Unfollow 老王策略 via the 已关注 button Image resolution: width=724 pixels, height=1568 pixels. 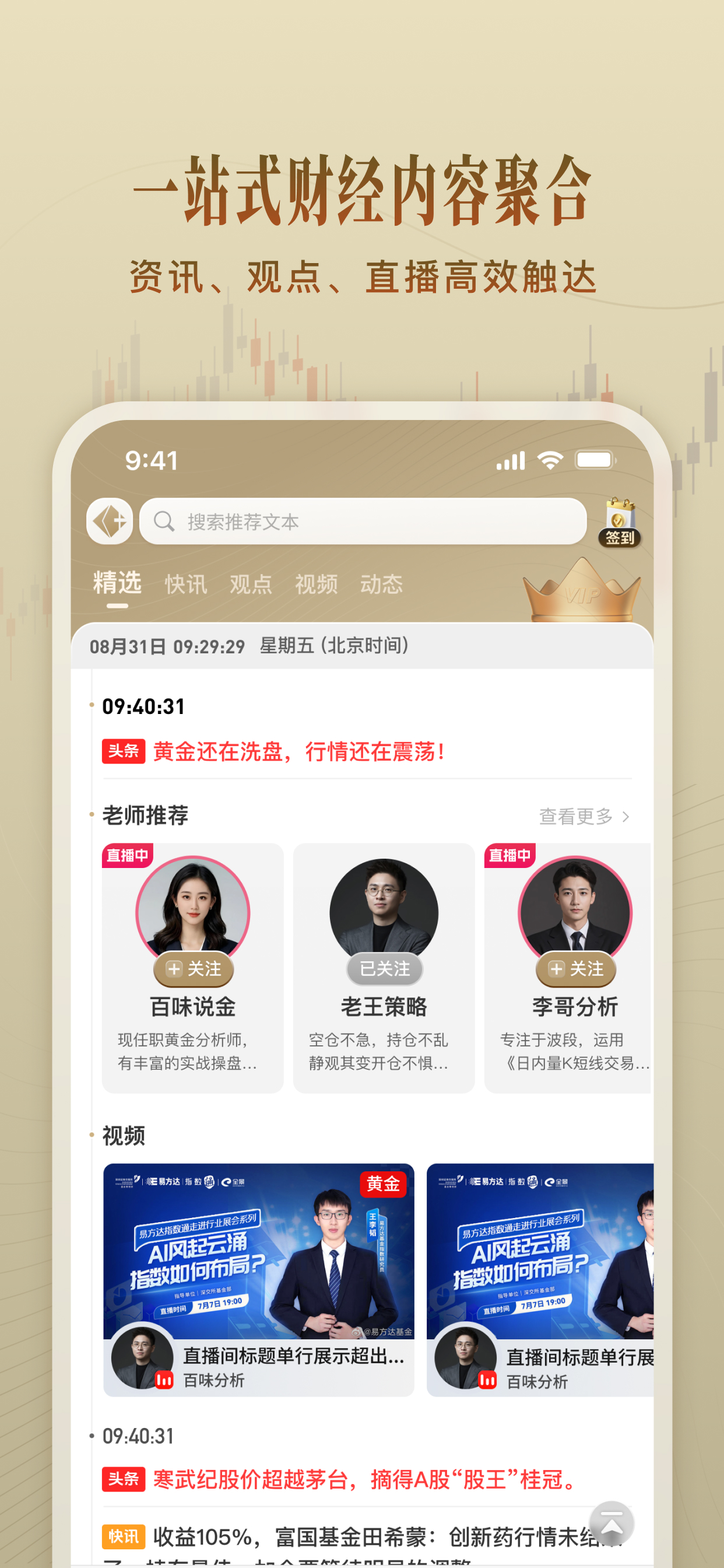(x=384, y=968)
